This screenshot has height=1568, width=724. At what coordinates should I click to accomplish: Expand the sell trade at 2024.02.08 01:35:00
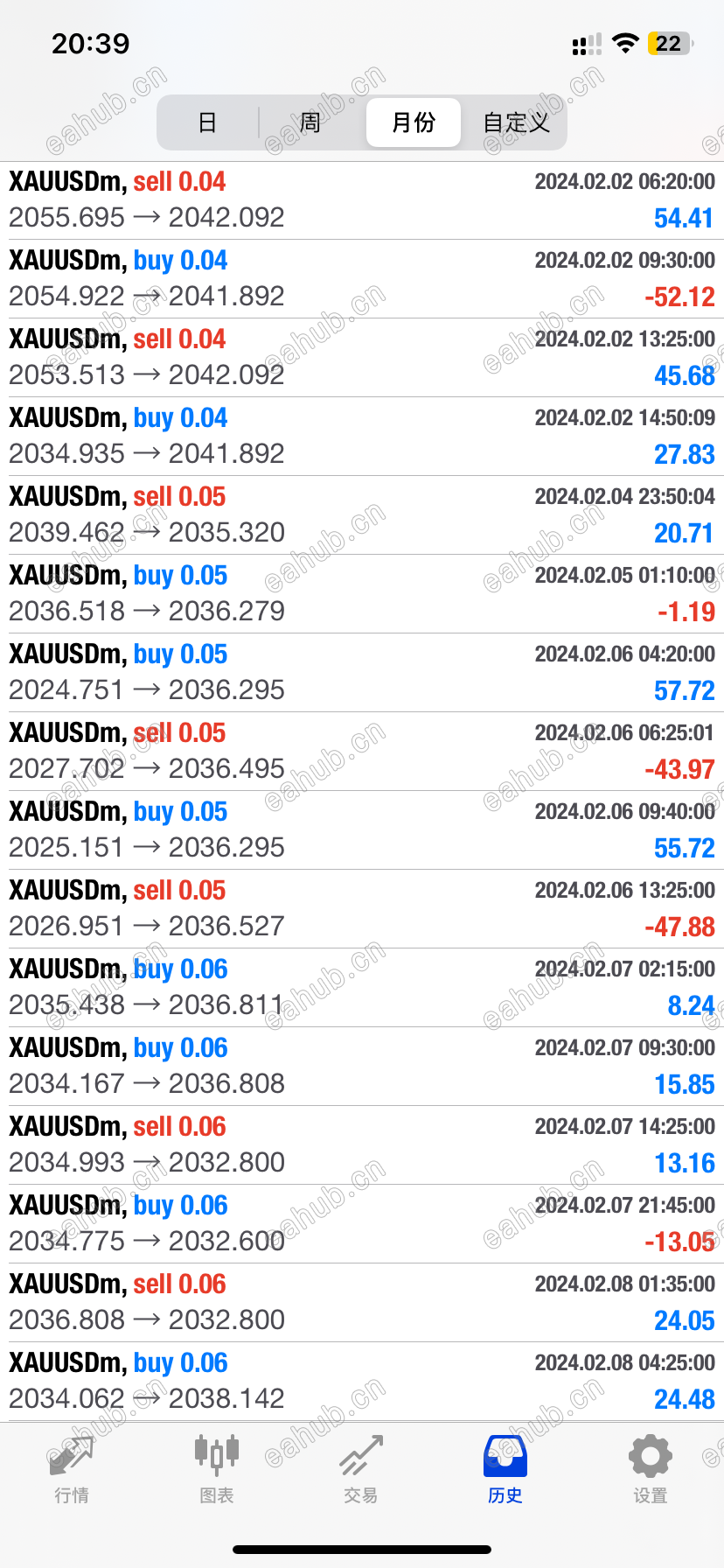click(x=362, y=1303)
